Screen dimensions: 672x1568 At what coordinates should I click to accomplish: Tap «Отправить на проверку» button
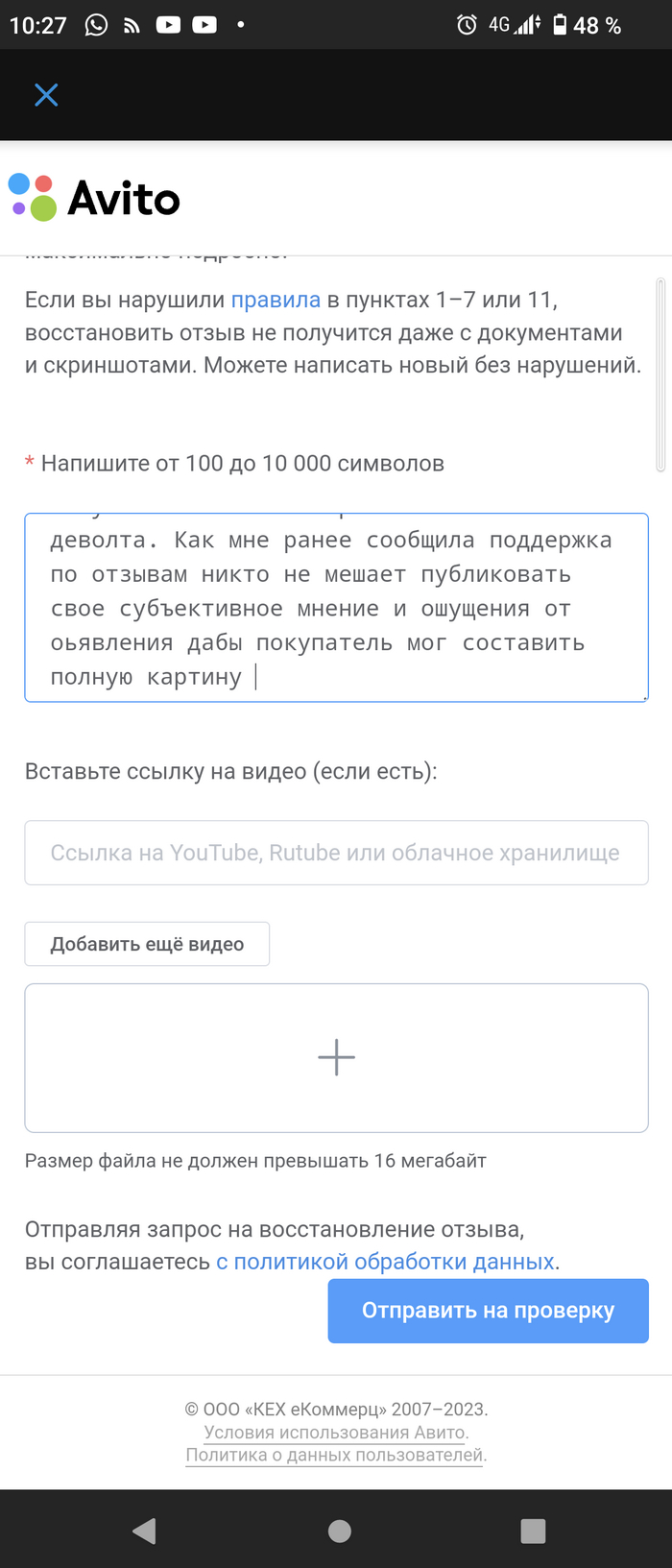488,1311
